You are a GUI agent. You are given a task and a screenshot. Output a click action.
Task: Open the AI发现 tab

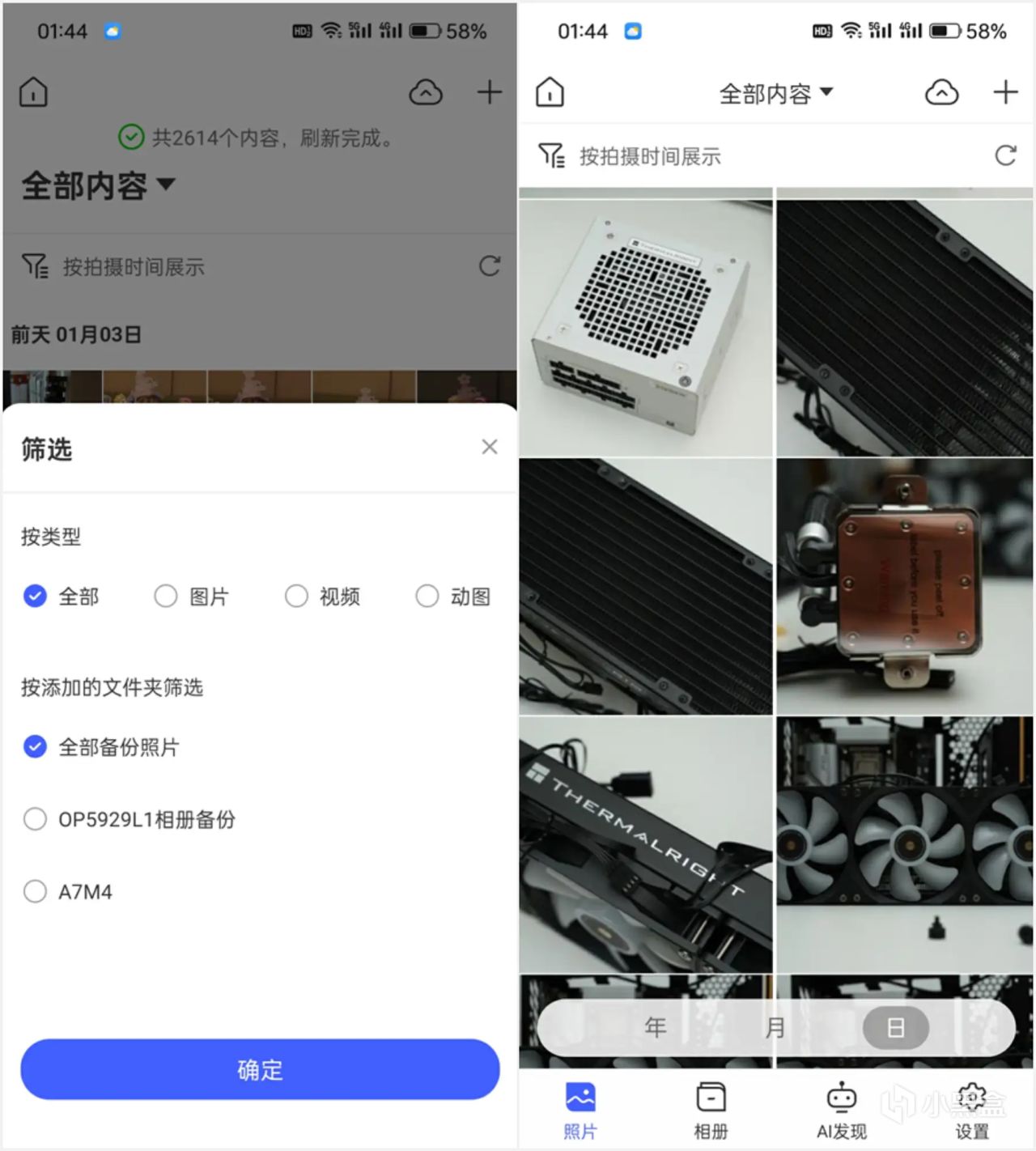tap(841, 1110)
